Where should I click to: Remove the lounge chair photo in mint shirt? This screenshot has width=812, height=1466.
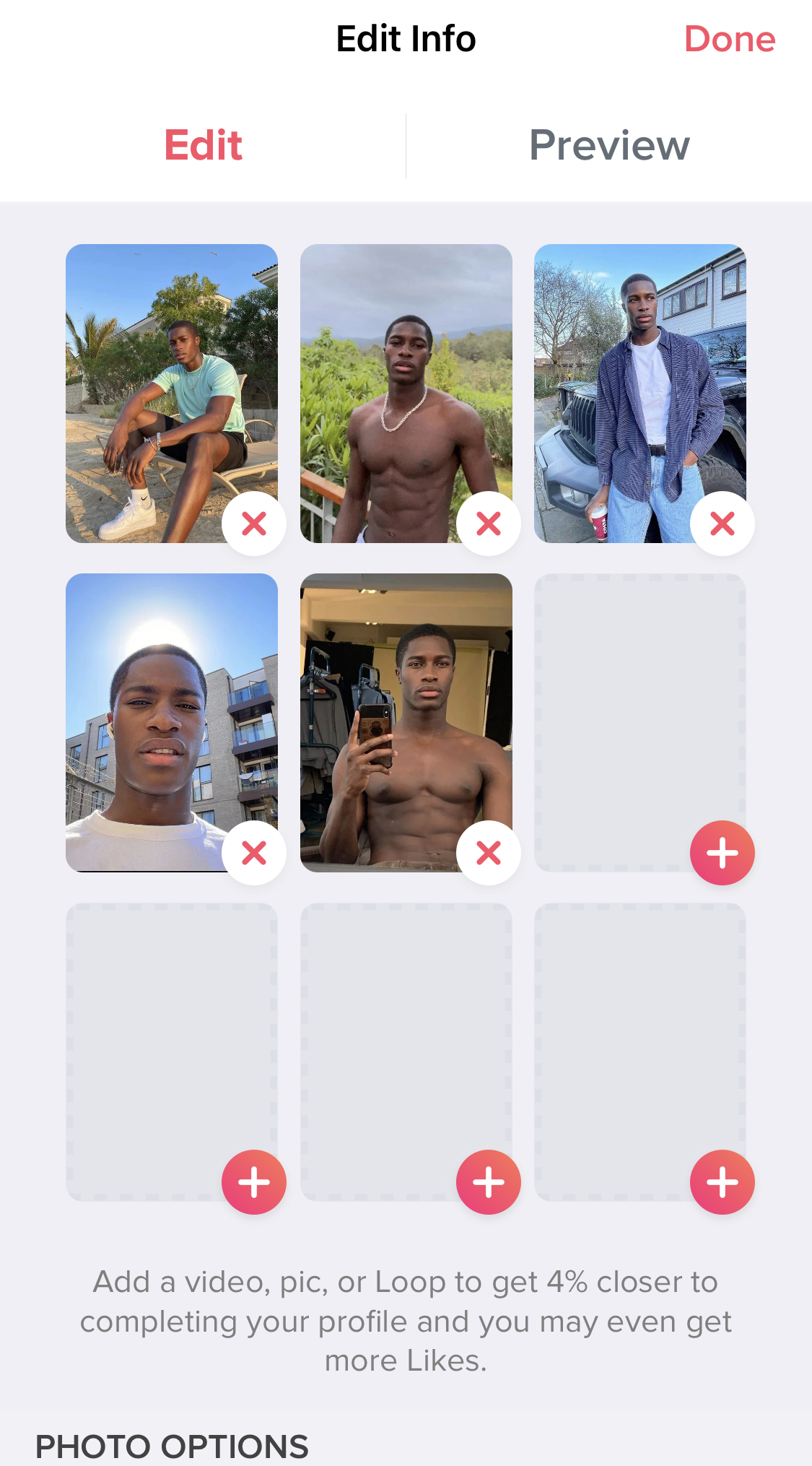click(254, 524)
